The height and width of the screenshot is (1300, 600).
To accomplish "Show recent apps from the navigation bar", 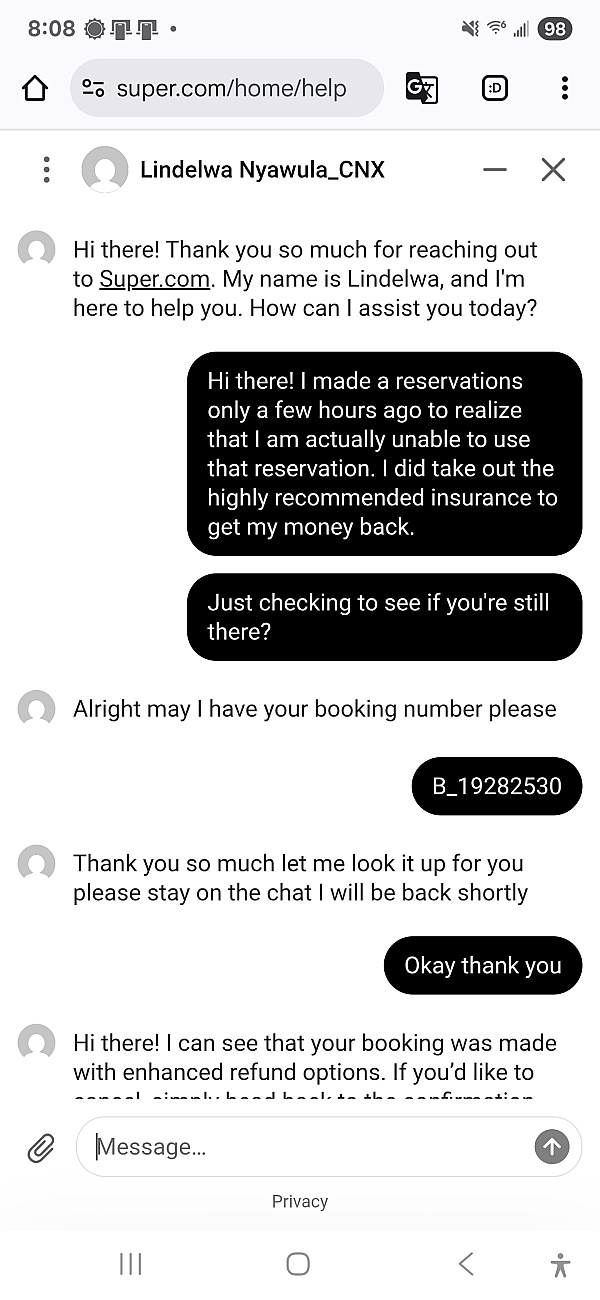I will click(x=131, y=1264).
